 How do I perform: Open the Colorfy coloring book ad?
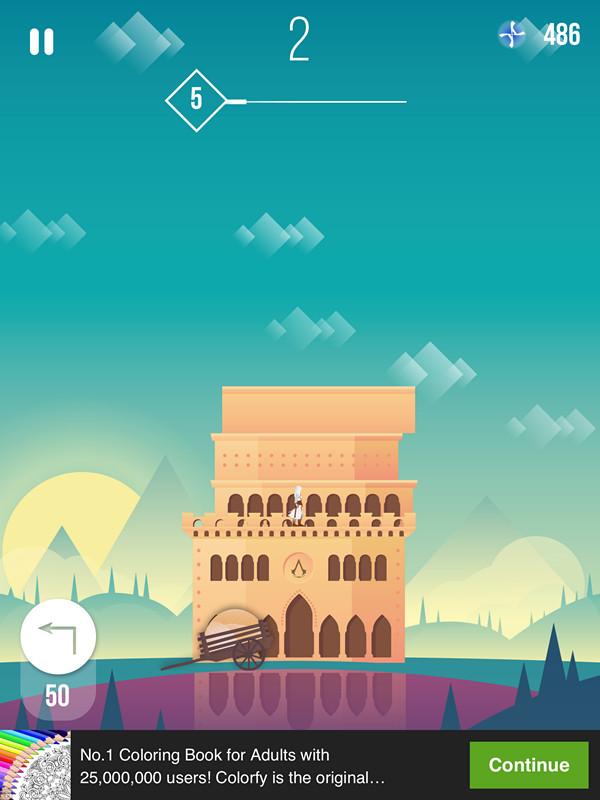[x=230, y=766]
